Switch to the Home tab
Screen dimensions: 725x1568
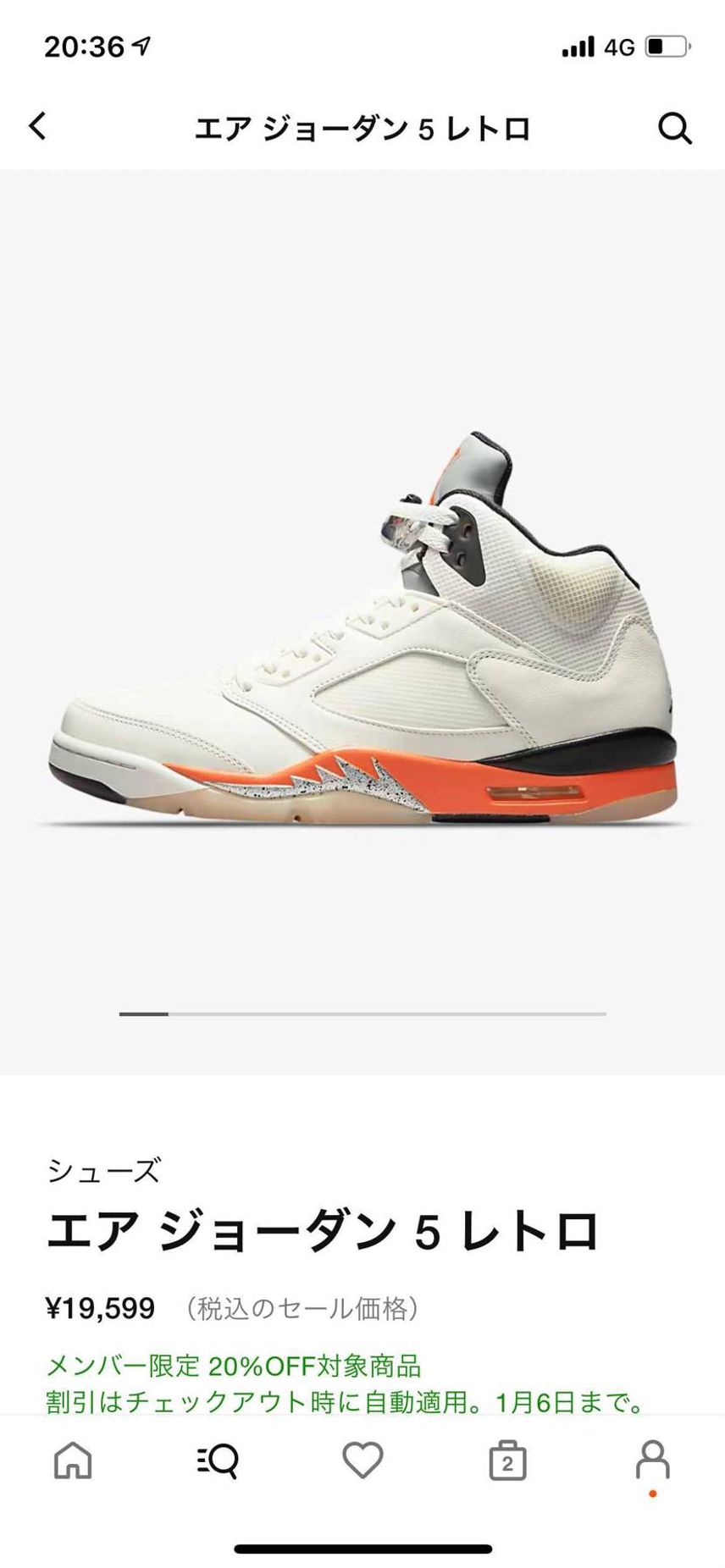click(73, 1460)
